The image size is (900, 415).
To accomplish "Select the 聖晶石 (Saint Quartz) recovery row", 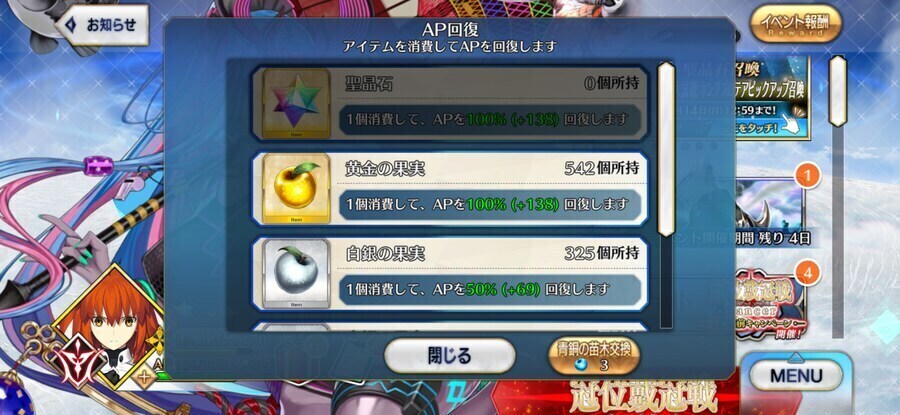I will tap(448, 103).
